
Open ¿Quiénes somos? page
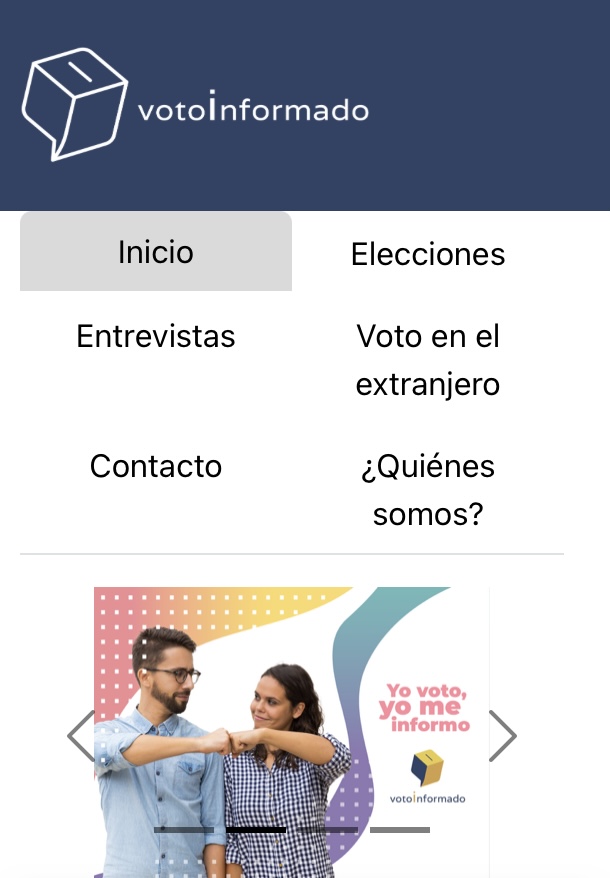(428, 490)
